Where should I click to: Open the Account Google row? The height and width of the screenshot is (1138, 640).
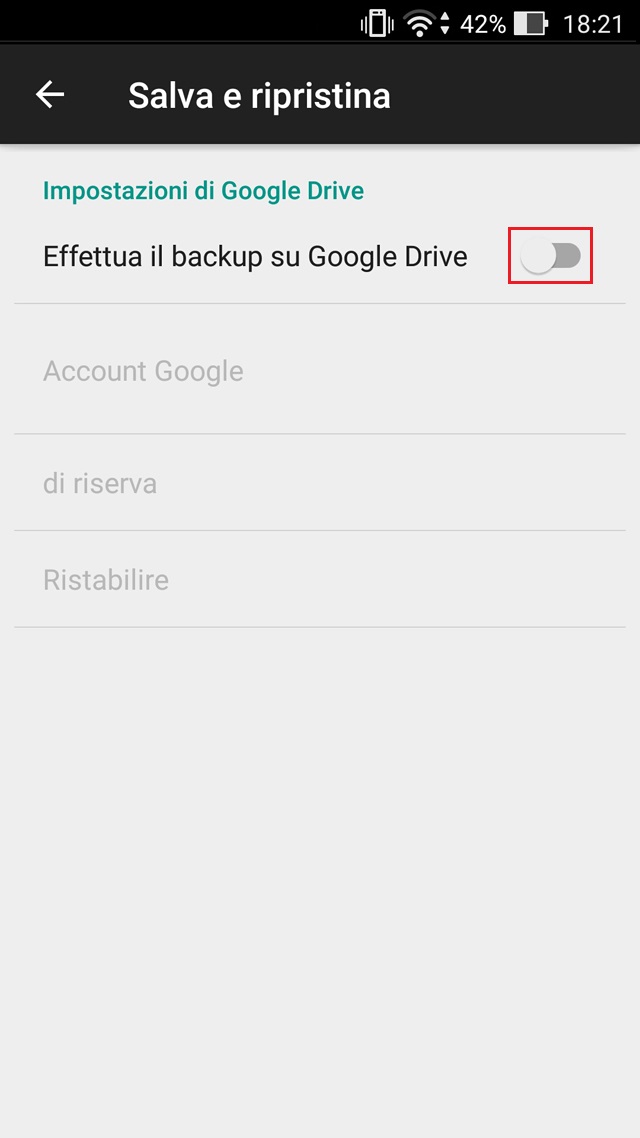[143, 371]
